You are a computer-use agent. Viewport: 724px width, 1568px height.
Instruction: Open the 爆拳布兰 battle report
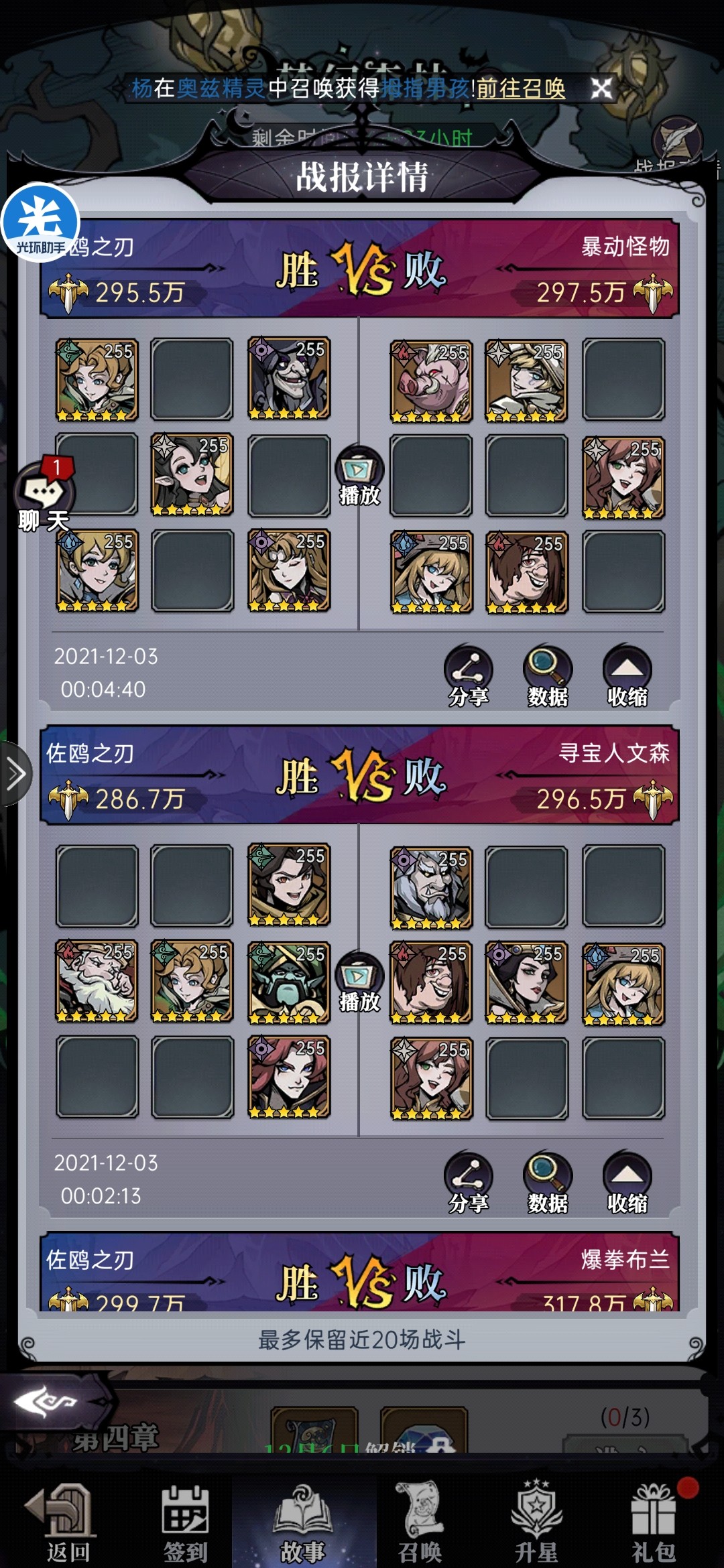coord(359,1273)
